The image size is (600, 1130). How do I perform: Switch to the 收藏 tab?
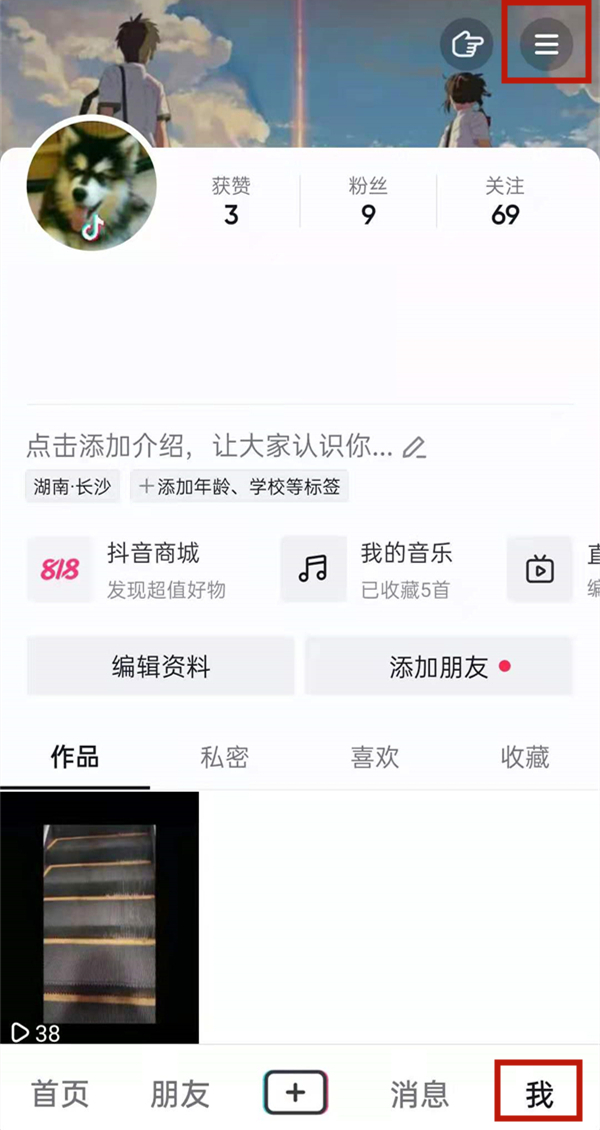525,757
